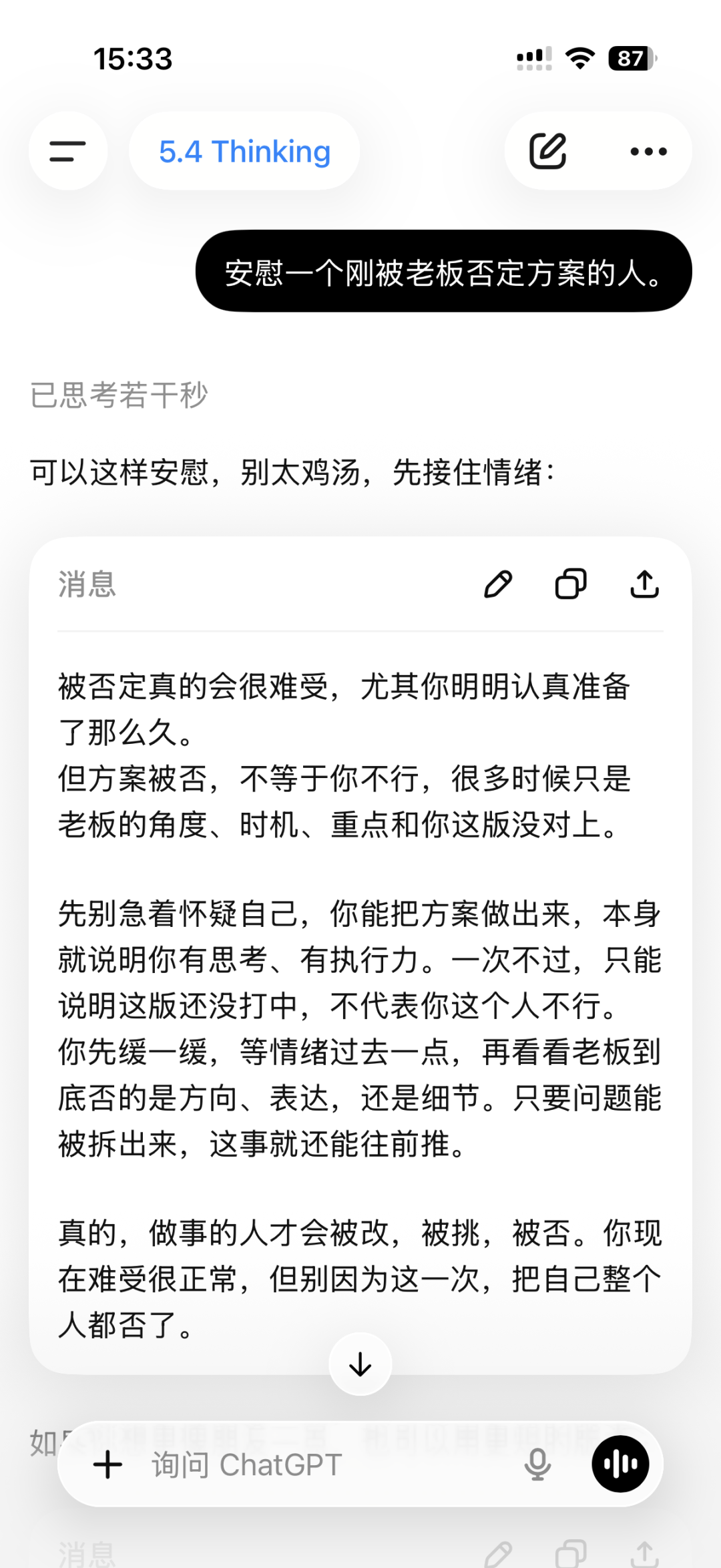Select the user's 安慰 prompt bubble
This screenshot has width=721, height=1568.
(x=441, y=272)
